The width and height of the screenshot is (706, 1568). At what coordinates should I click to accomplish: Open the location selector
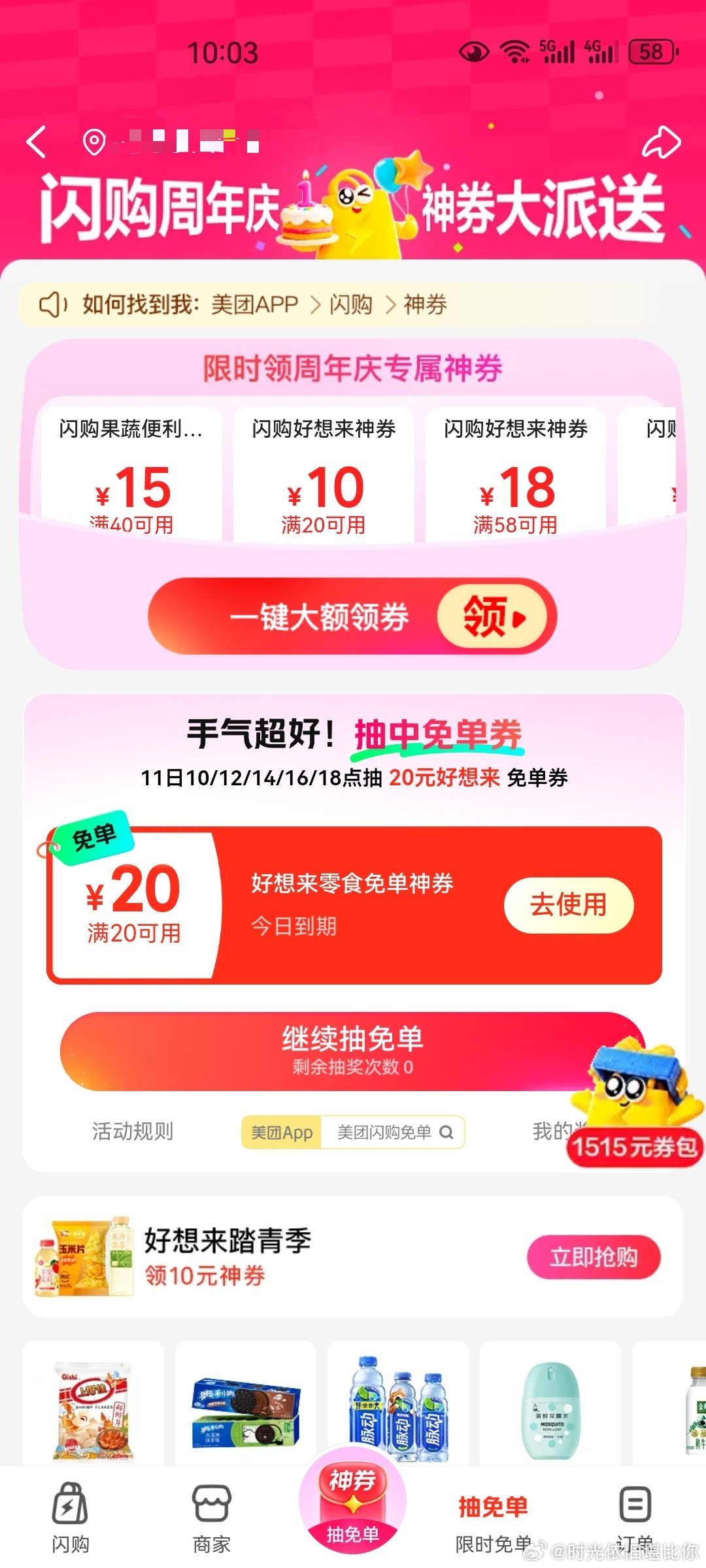click(x=170, y=141)
